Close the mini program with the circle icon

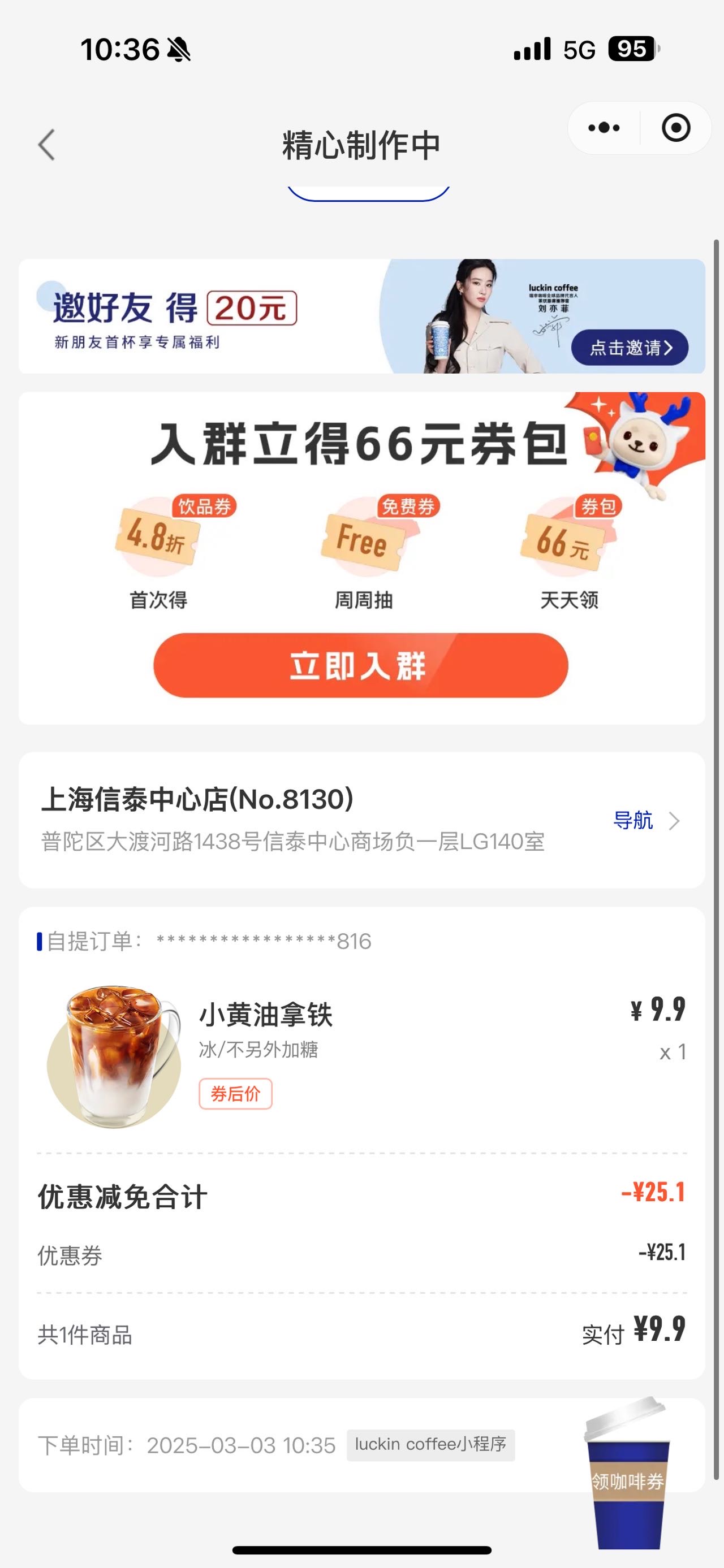[676, 128]
